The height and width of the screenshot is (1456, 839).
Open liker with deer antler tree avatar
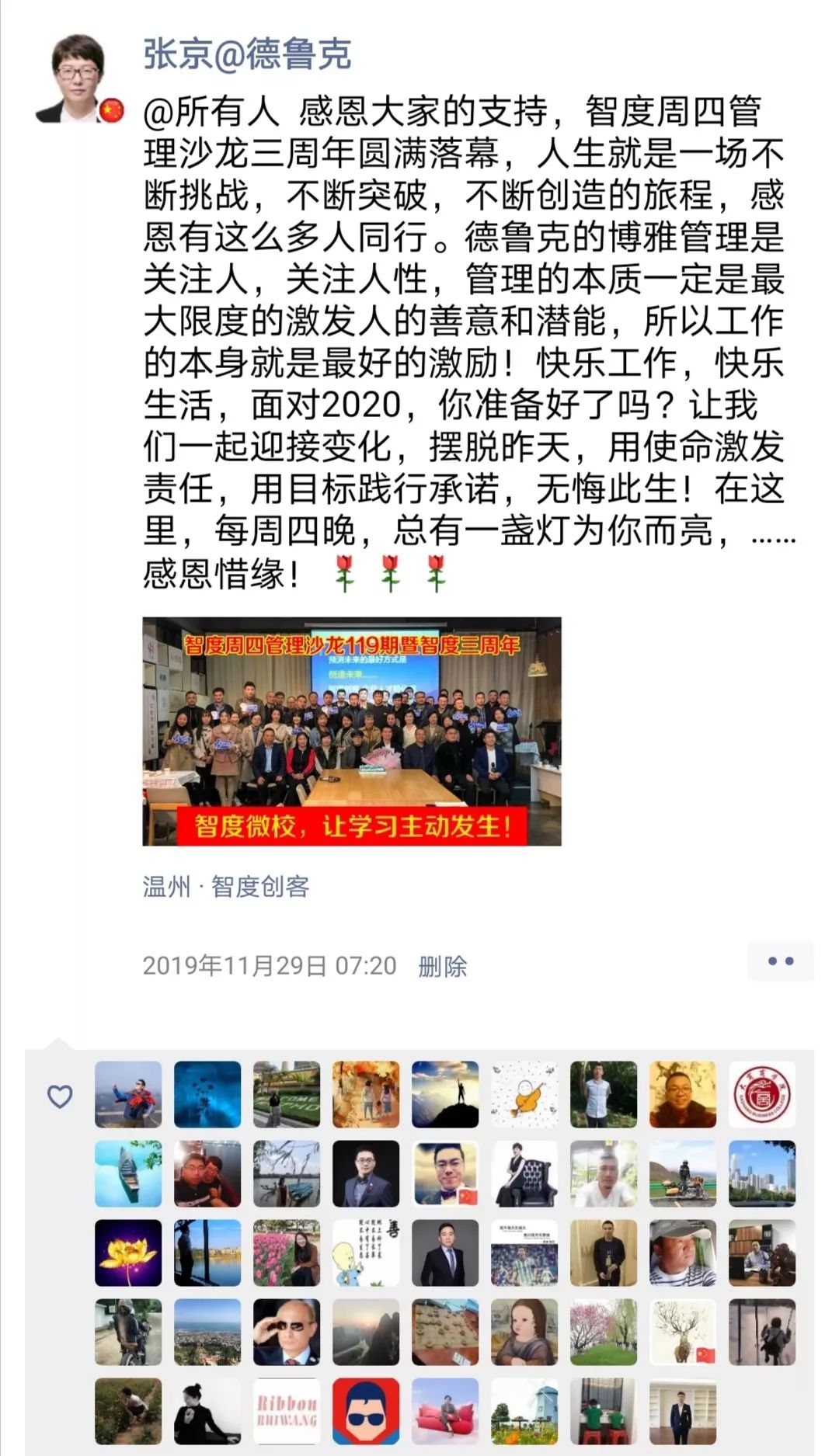tap(683, 1333)
